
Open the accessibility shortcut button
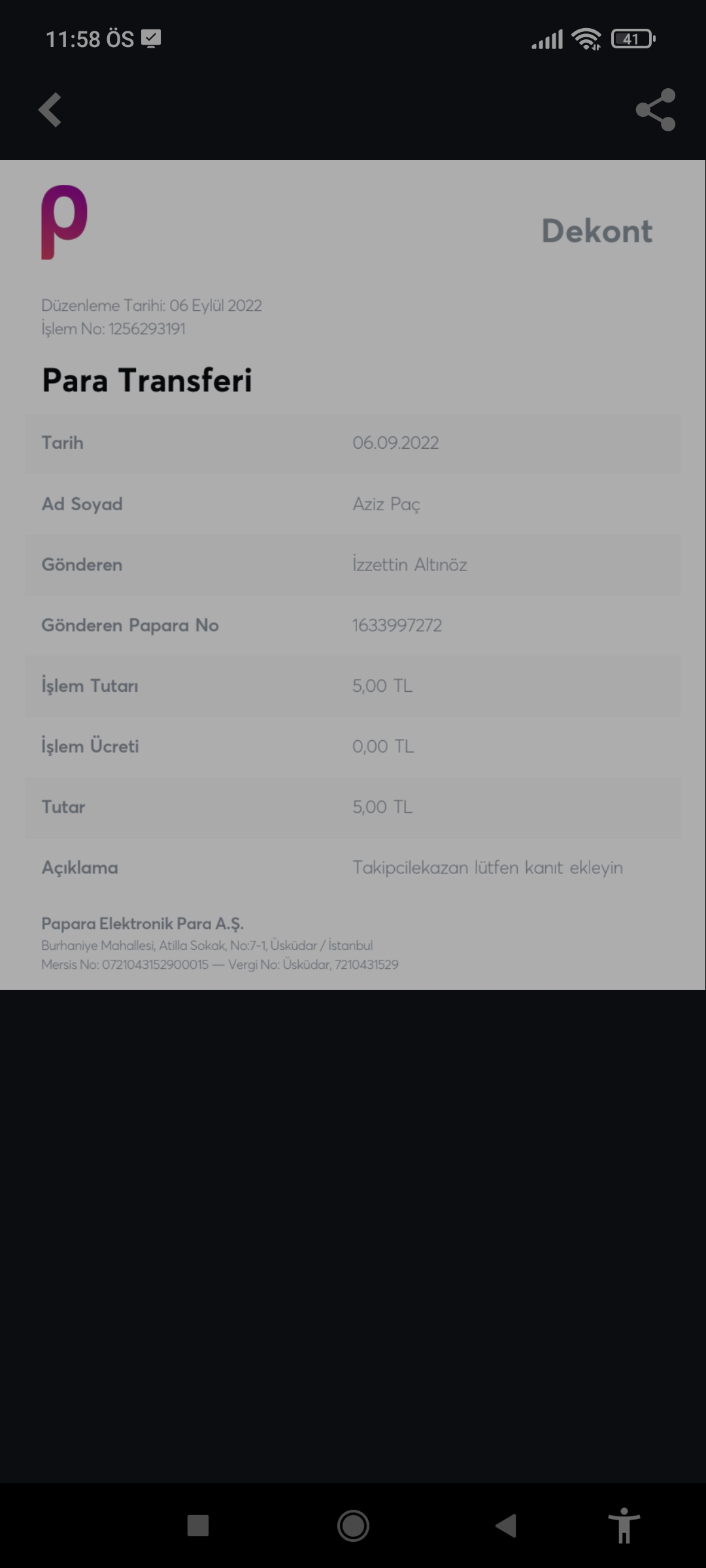[624, 1526]
